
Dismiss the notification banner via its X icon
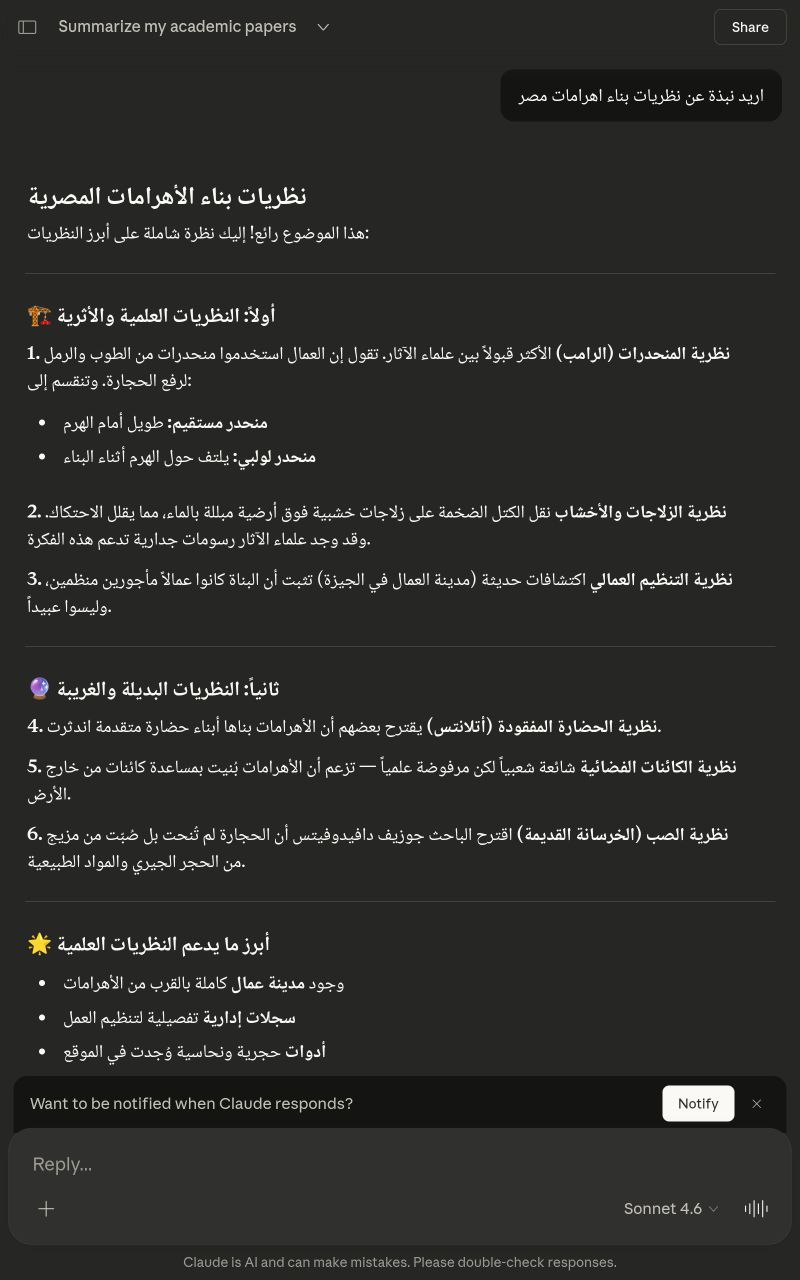click(x=757, y=1103)
